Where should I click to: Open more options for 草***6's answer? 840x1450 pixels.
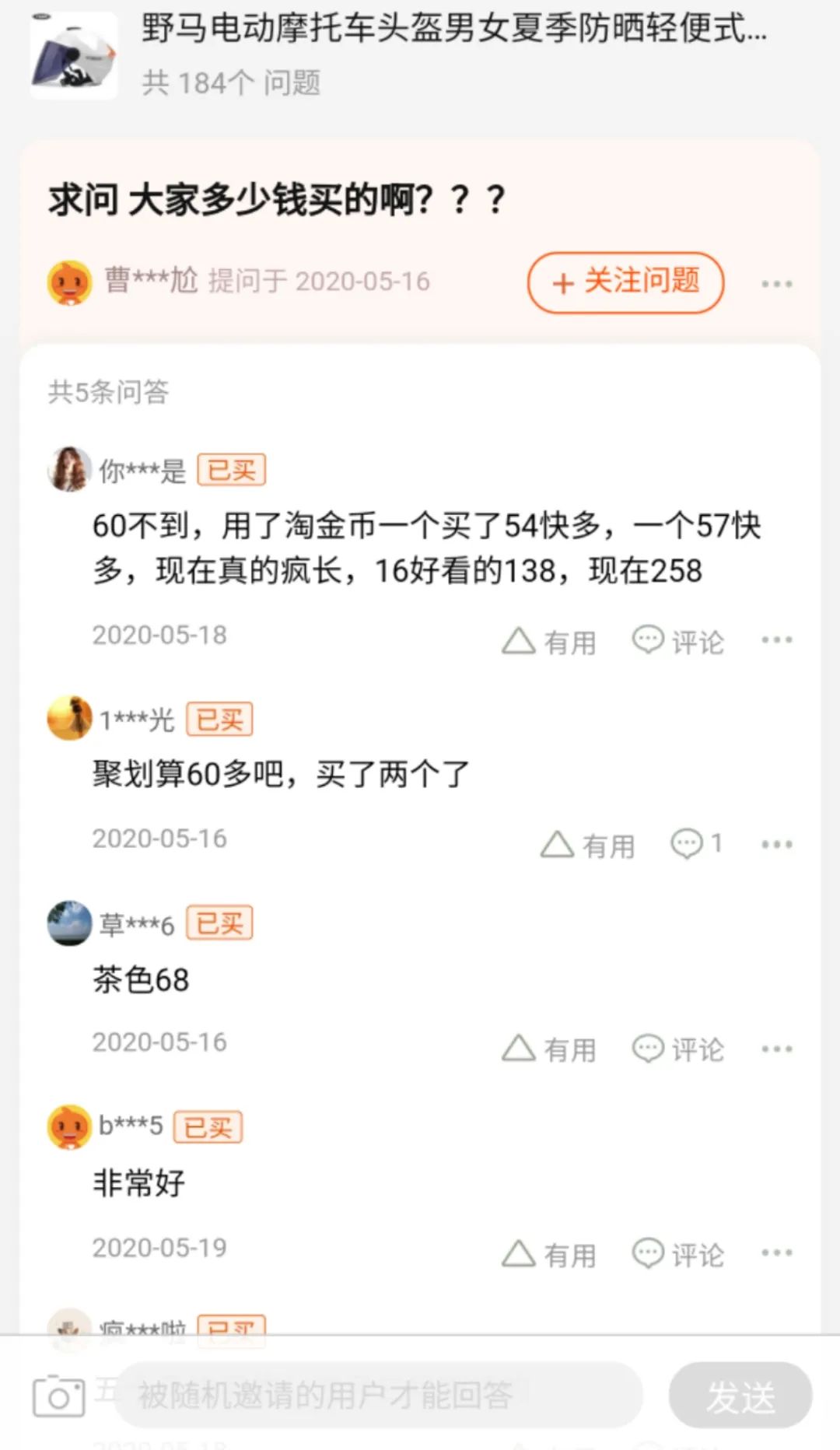pyautogui.click(x=776, y=1049)
